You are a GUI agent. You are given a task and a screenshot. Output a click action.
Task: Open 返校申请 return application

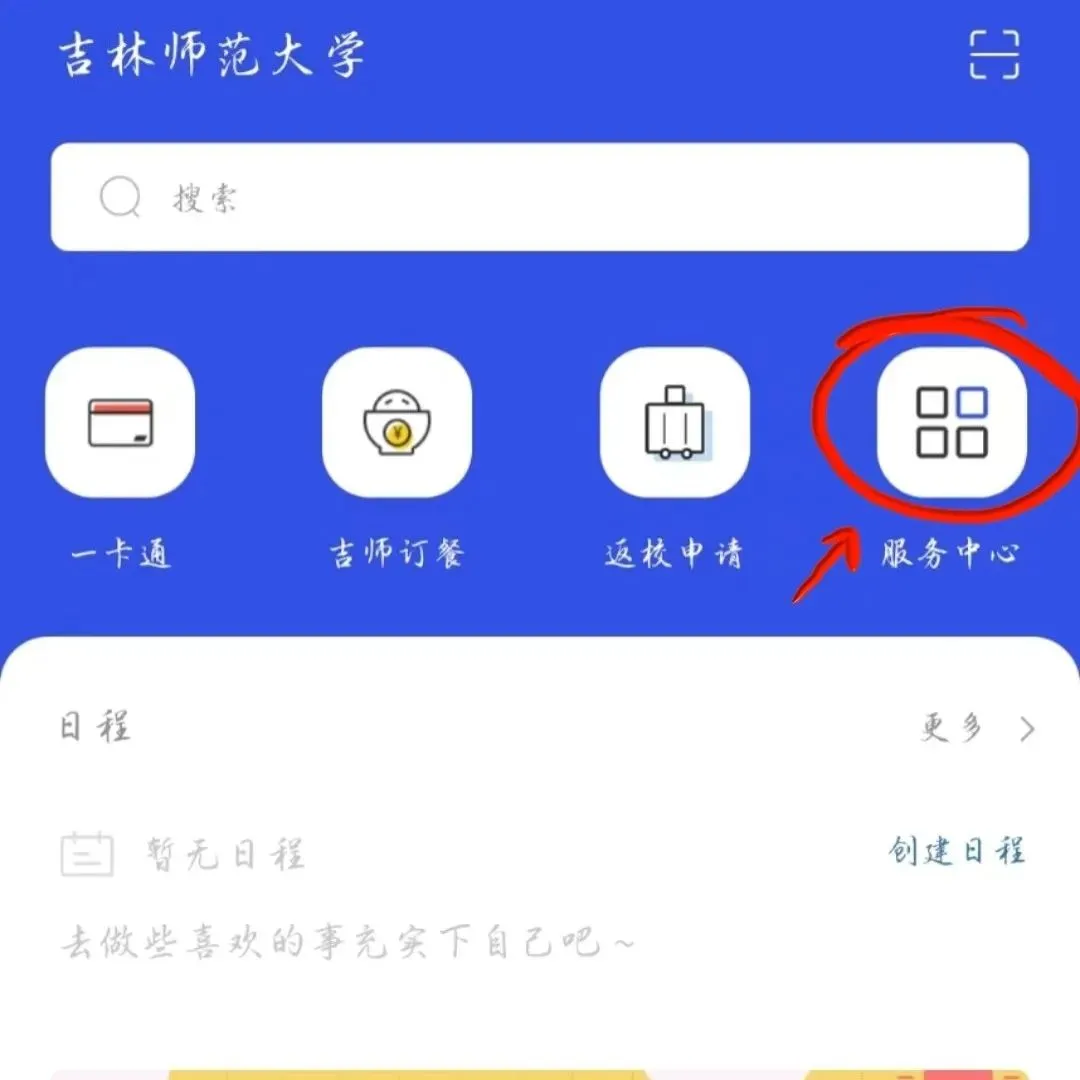(x=674, y=422)
